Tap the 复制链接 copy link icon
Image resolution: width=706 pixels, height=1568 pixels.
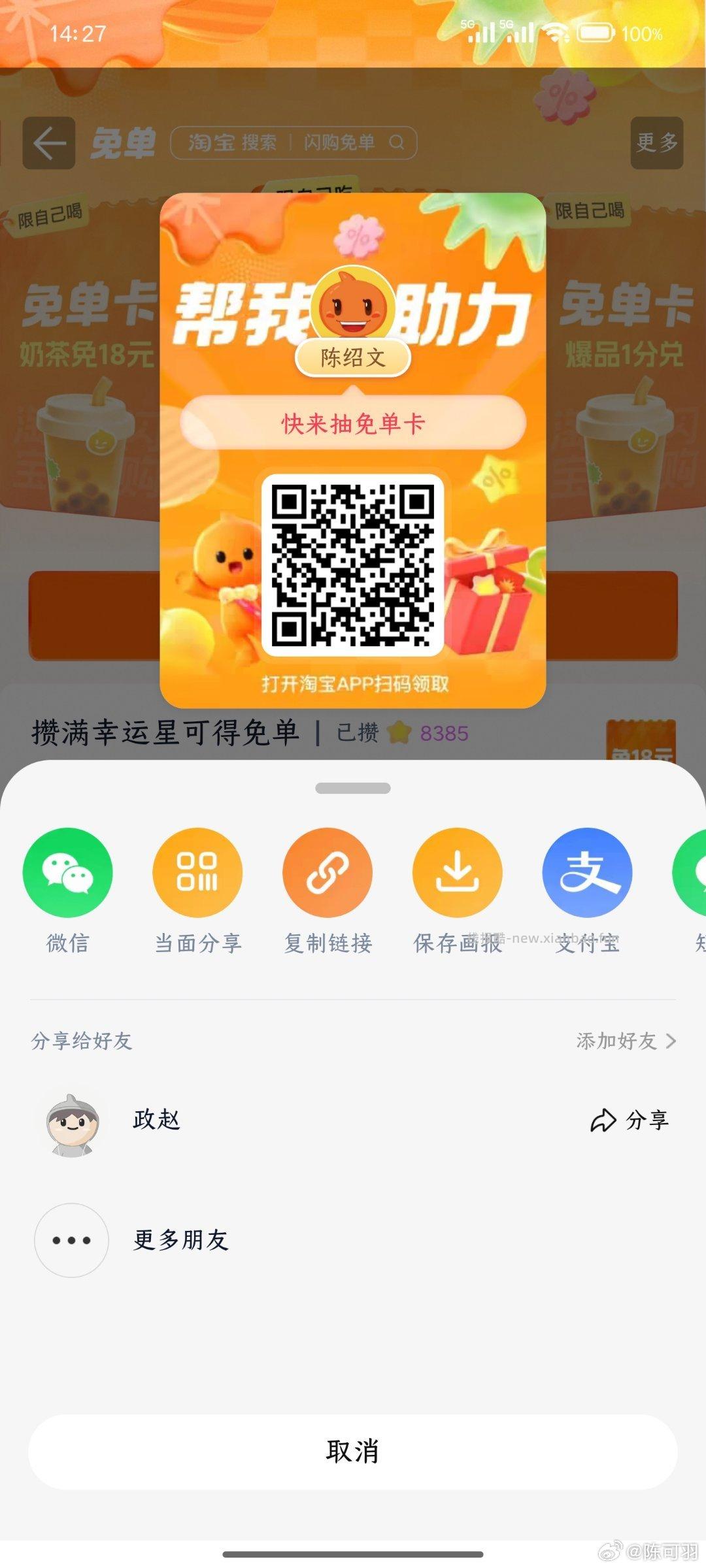328,872
